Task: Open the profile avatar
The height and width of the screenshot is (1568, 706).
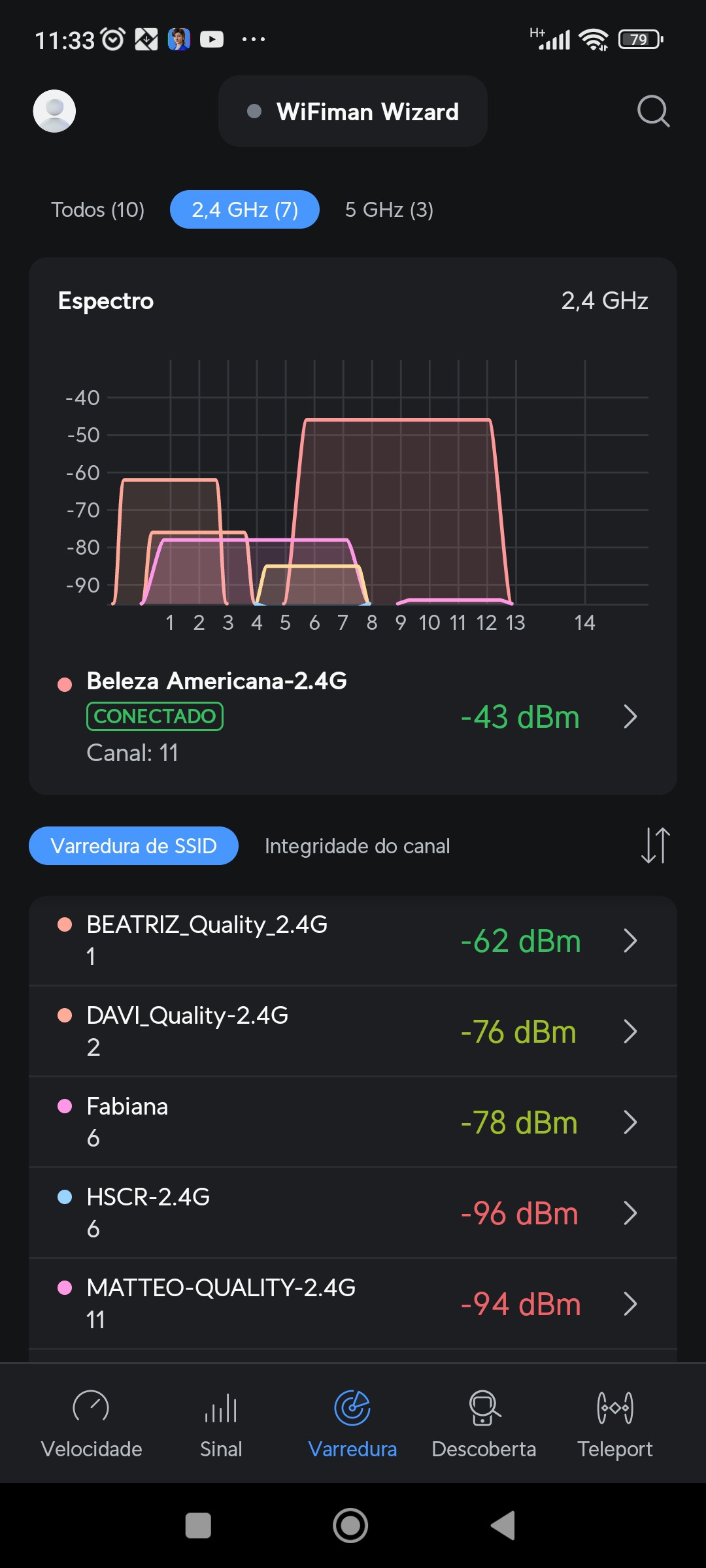Action: pos(54,111)
